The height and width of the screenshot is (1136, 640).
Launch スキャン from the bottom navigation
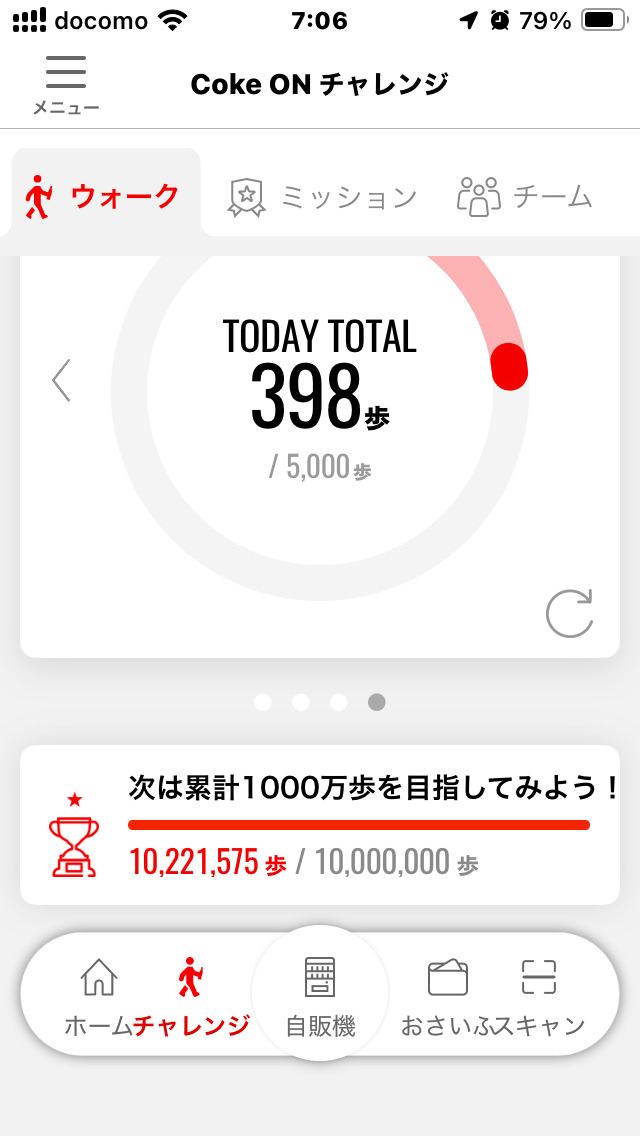(x=539, y=994)
